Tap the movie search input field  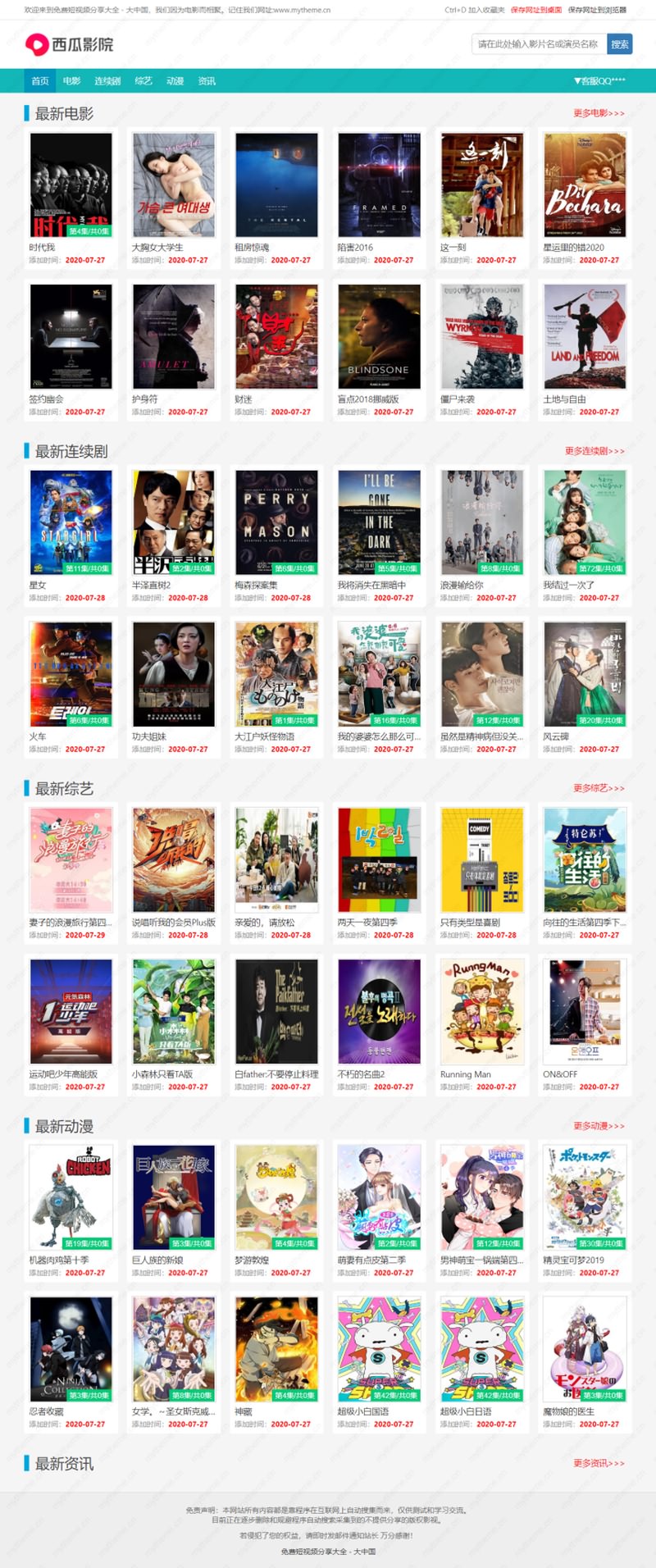[x=539, y=44]
